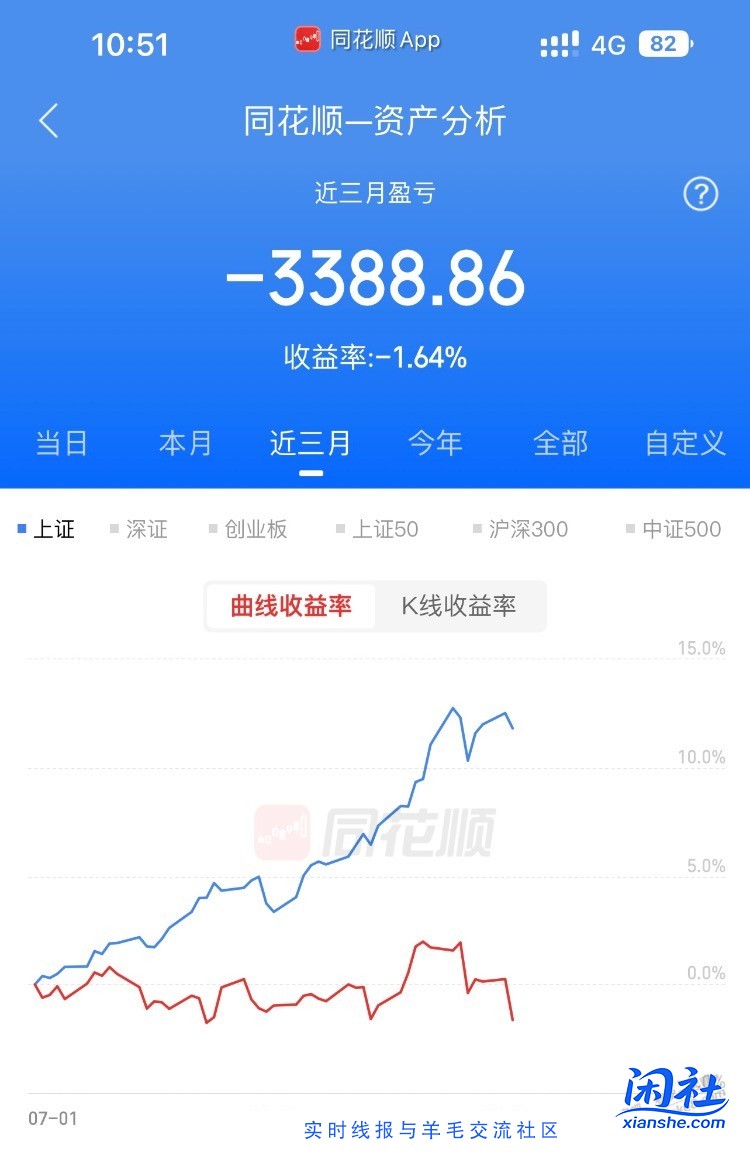Tap the gray square marker beside 深证
This screenshot has width=750, height=1159.
pos(112,529)
